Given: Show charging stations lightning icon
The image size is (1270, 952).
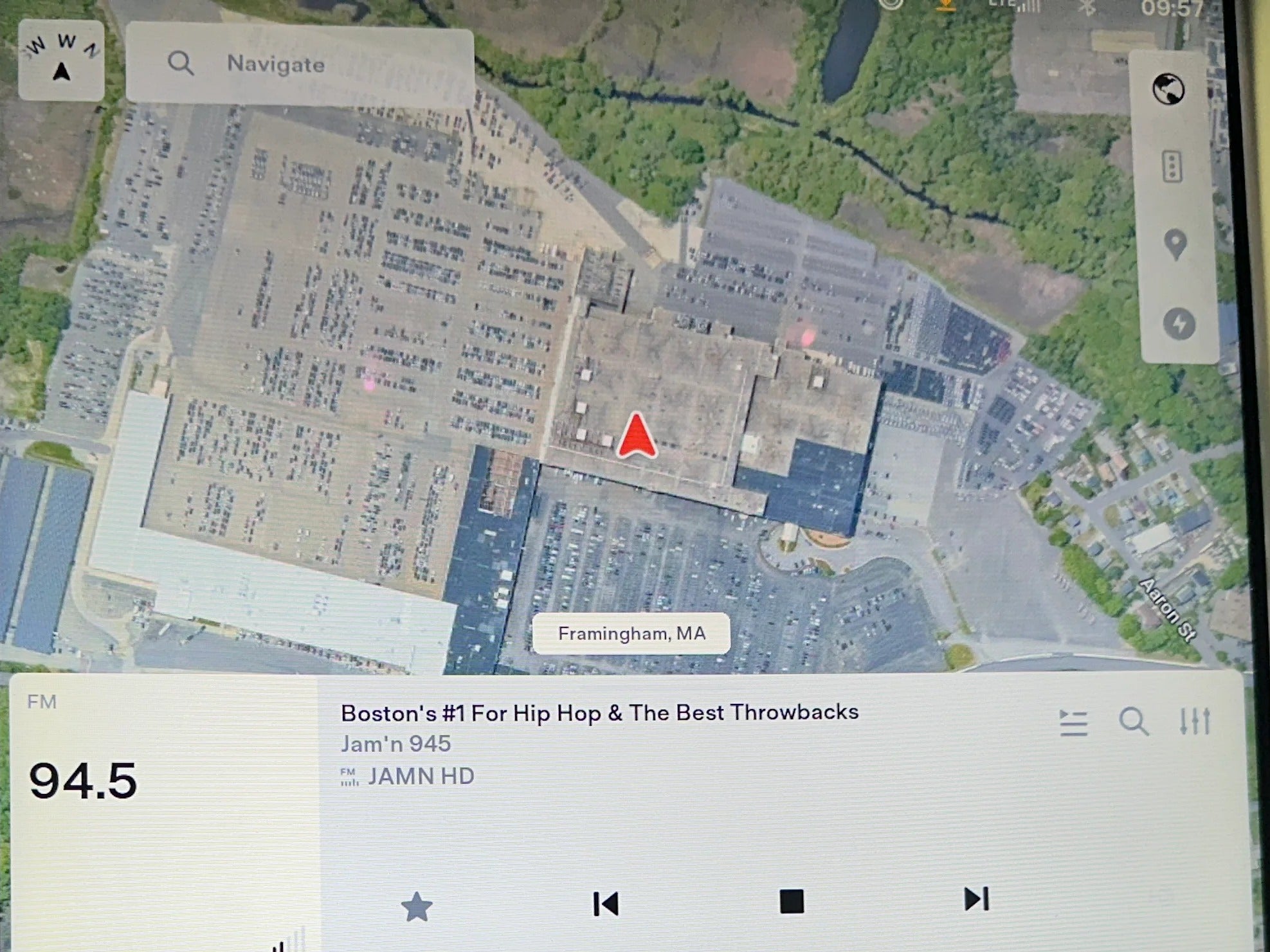Looking at the screenshot, I should coord(1179,323).
